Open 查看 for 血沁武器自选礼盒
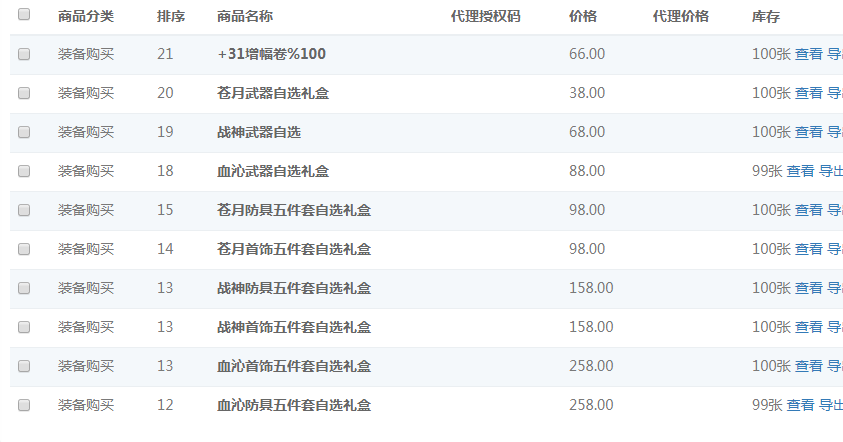 800,171
